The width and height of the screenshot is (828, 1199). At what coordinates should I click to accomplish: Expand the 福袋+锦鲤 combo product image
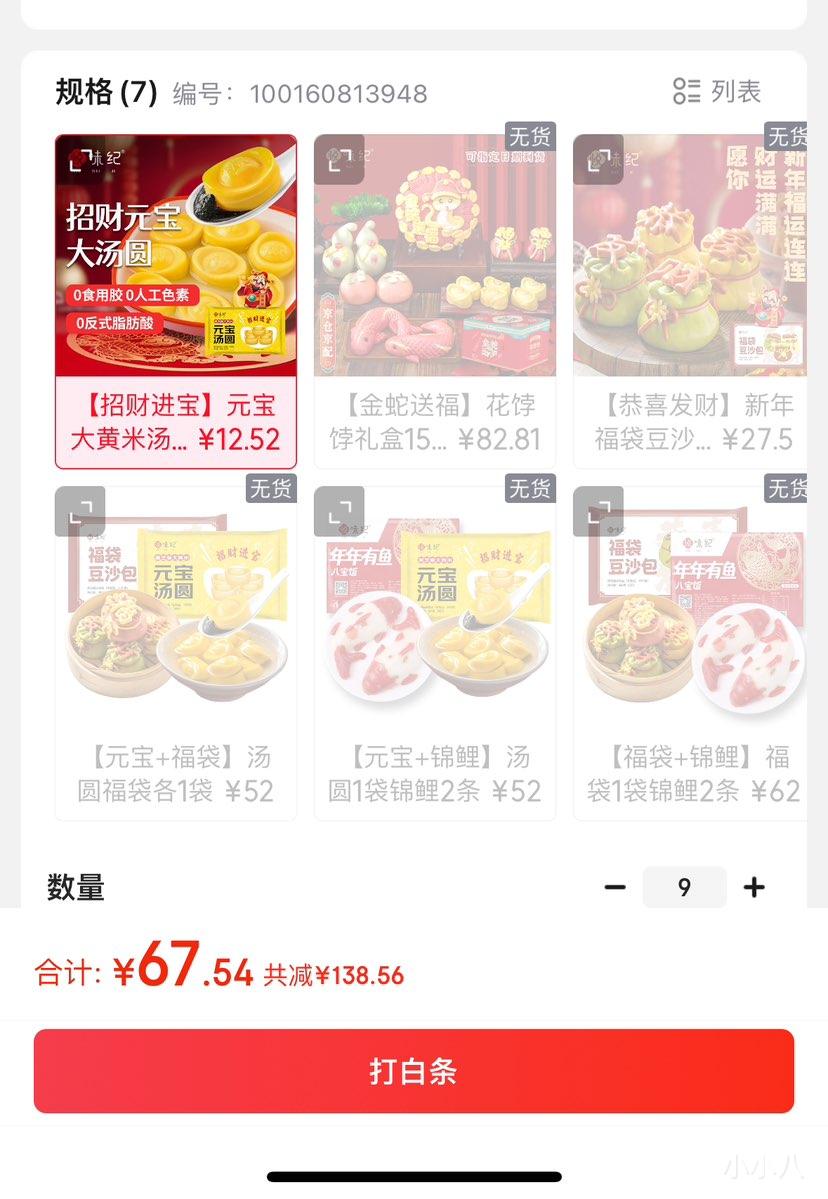[x=598, y=510]
